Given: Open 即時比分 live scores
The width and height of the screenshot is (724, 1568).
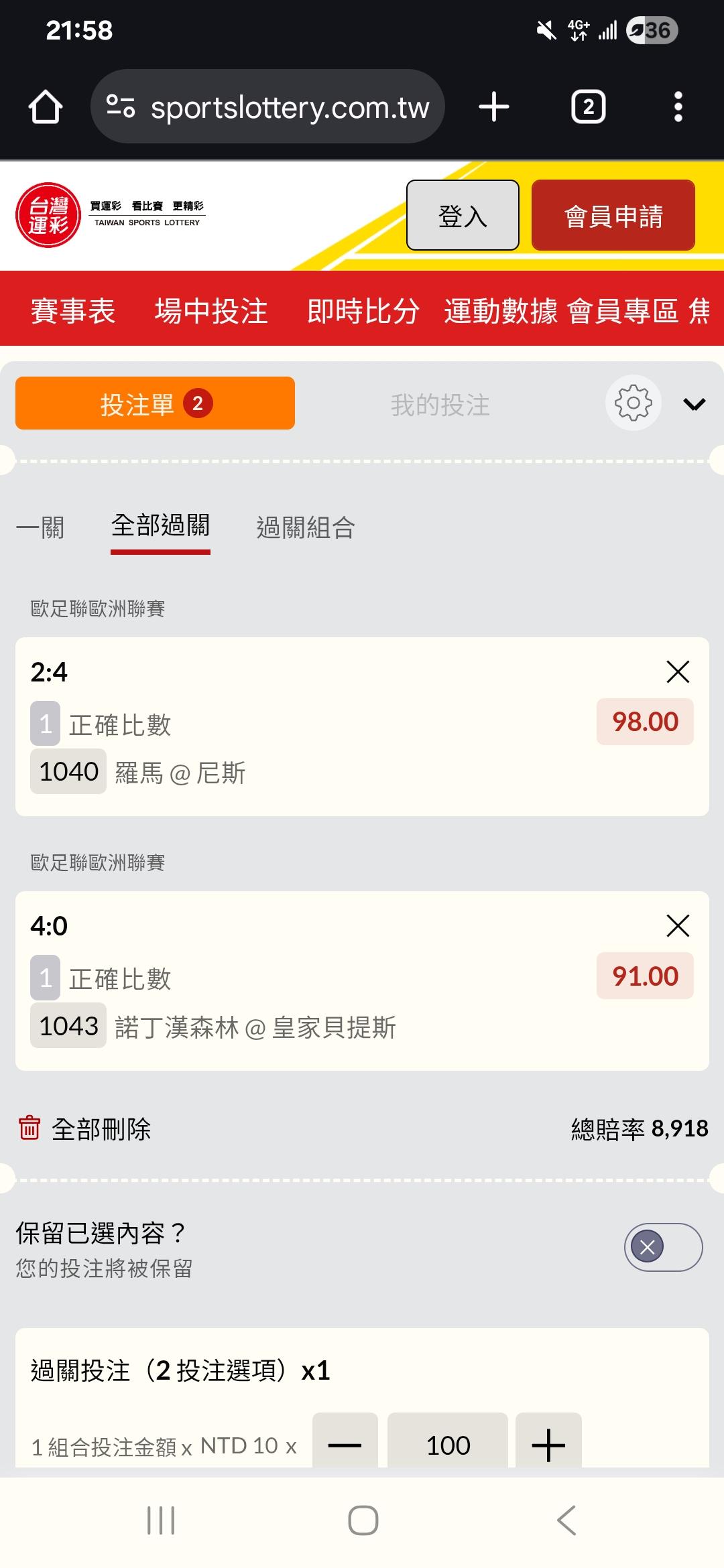Looking at the screenshot, I should pyautogui.click(x=363, y=311).
